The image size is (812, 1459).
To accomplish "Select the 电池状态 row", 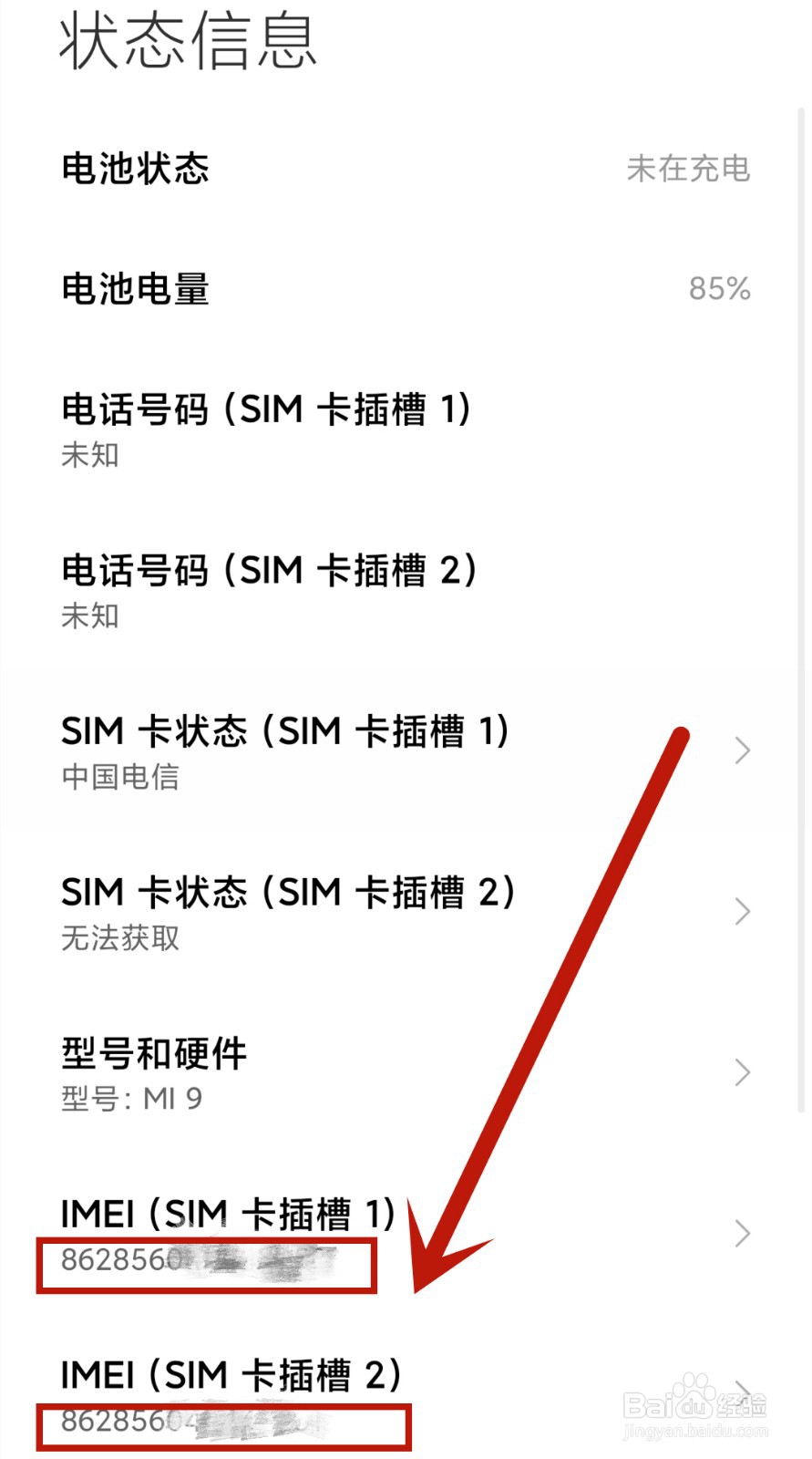I will point(406,170).
